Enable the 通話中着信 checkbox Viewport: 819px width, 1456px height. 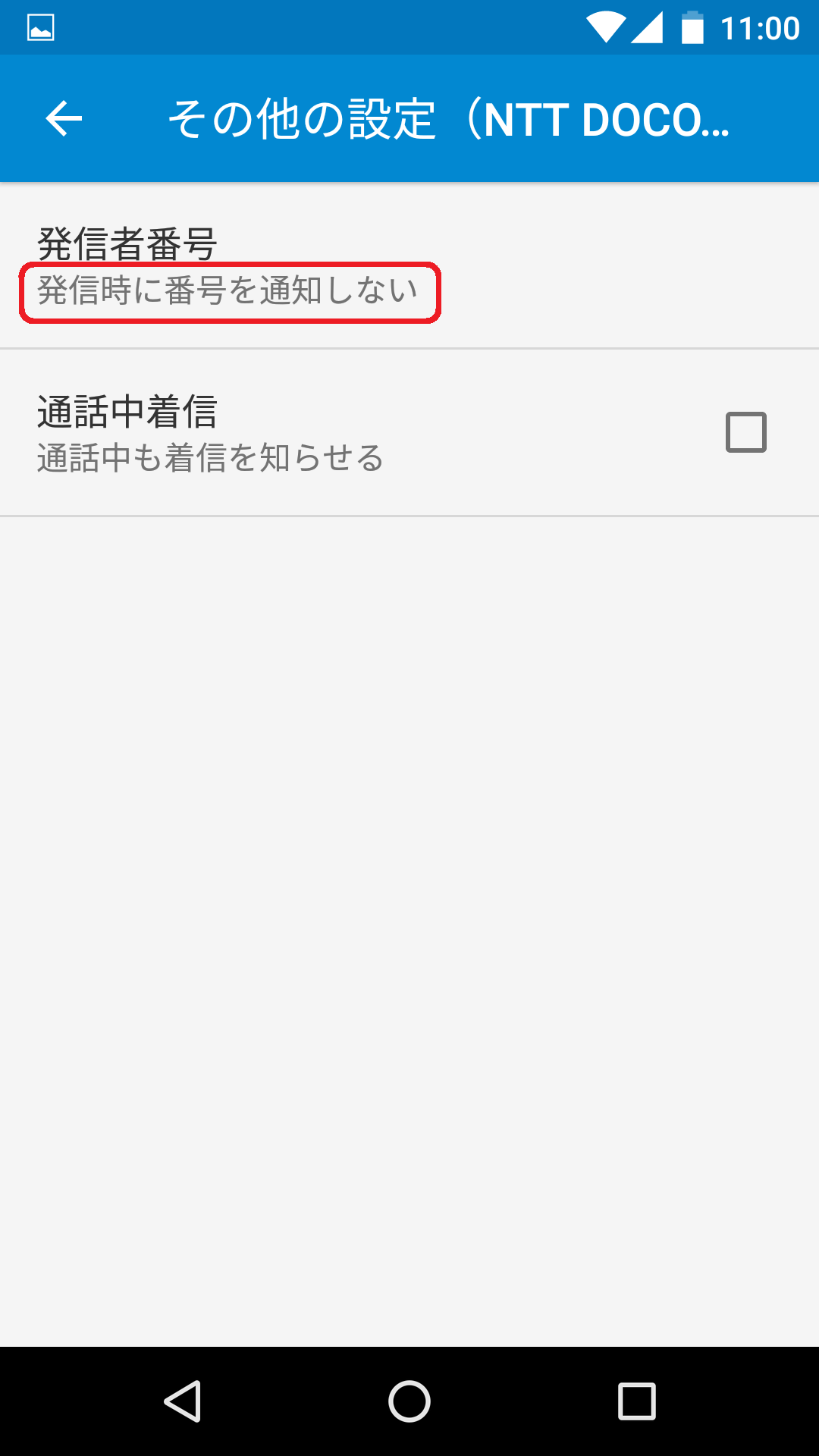(x=745, y=432)
